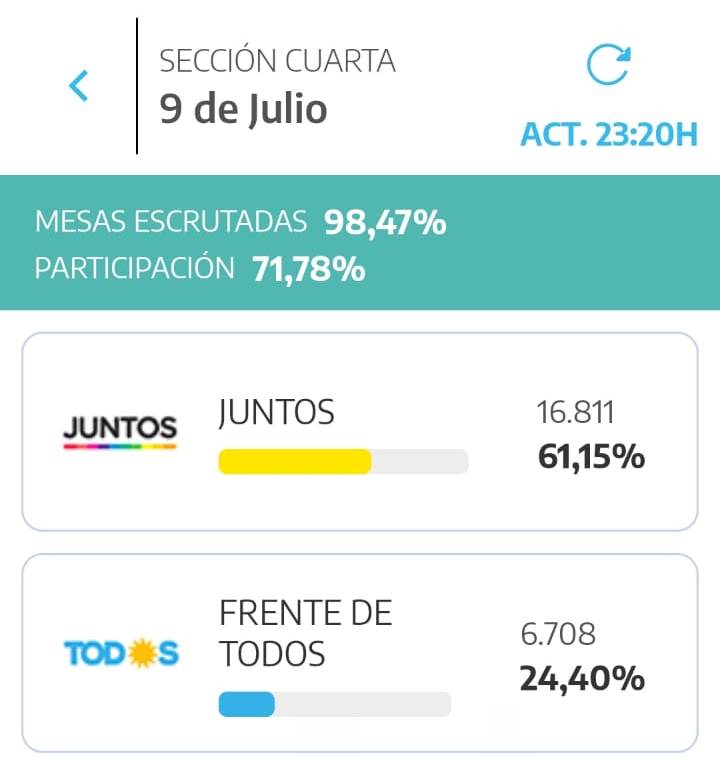720x758 pixels.
Task: Go back using the left chevron
Action: tap(79, 86)
